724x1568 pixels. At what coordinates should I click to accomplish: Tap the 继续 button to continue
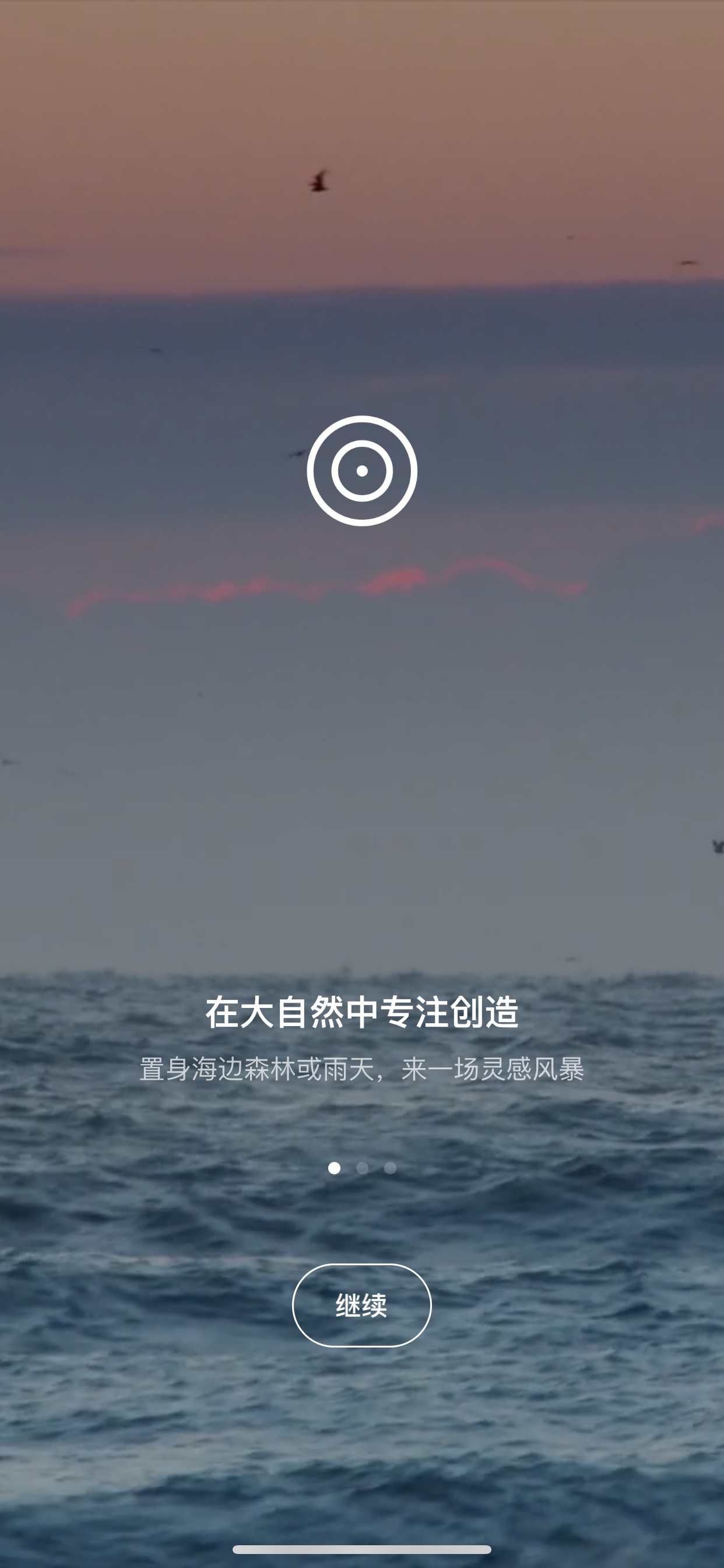(x=362, y=1305)
